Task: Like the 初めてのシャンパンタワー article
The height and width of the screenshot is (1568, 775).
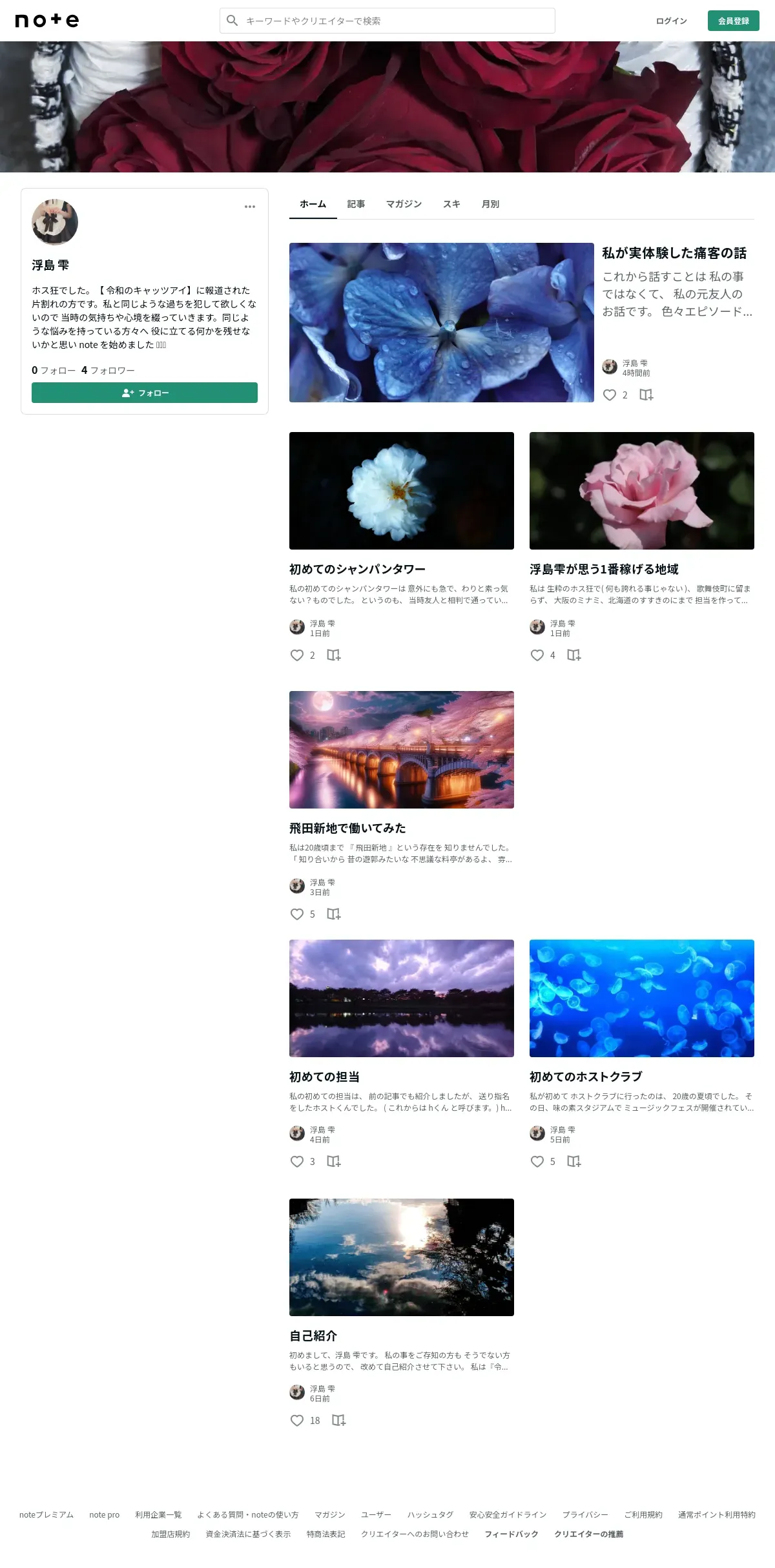Action: pyautogui.click(x=297, y=655)
